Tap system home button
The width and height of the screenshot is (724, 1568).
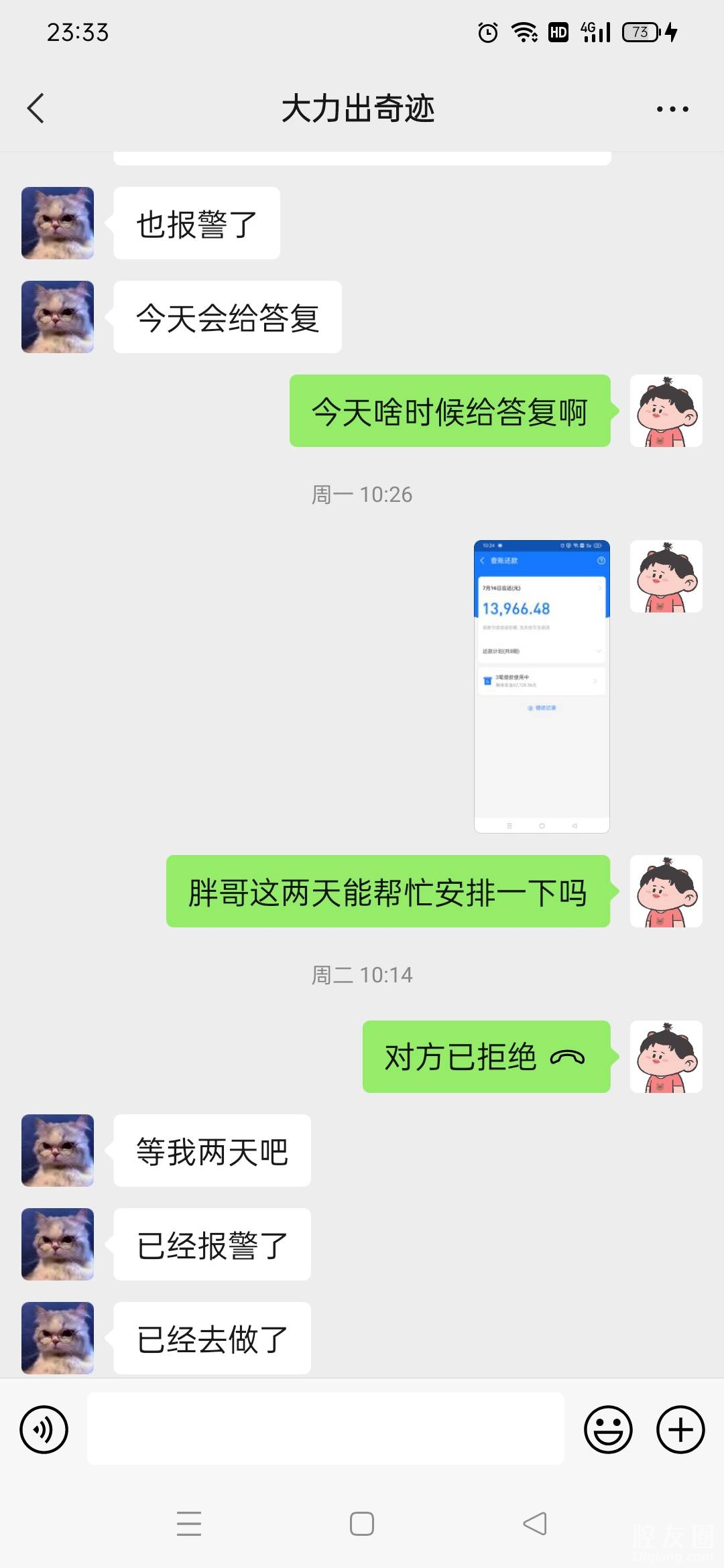pos(362,1523)
